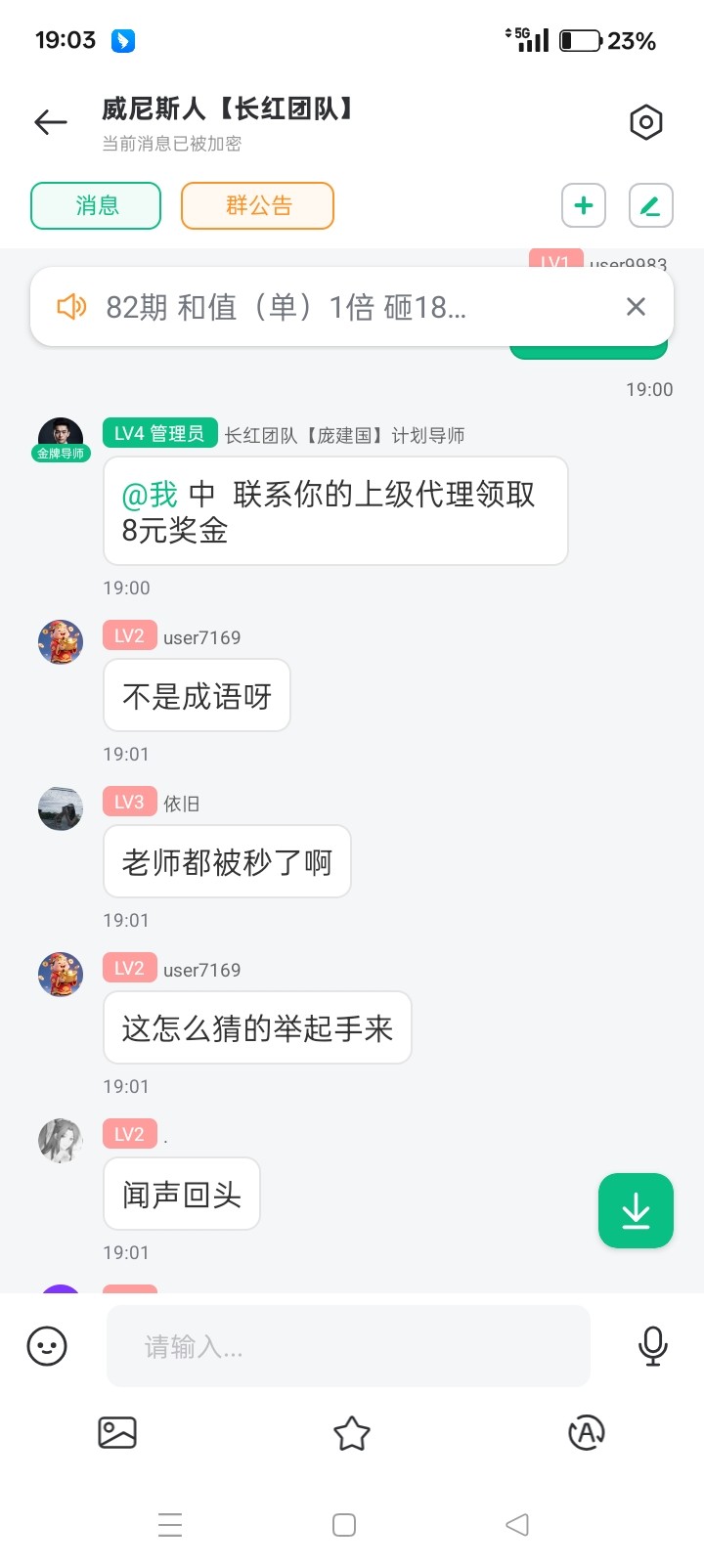This screenshot has width=704, height=1568.
Task: Open the photo gallery icon
Action: click(x=117, y=1433)
